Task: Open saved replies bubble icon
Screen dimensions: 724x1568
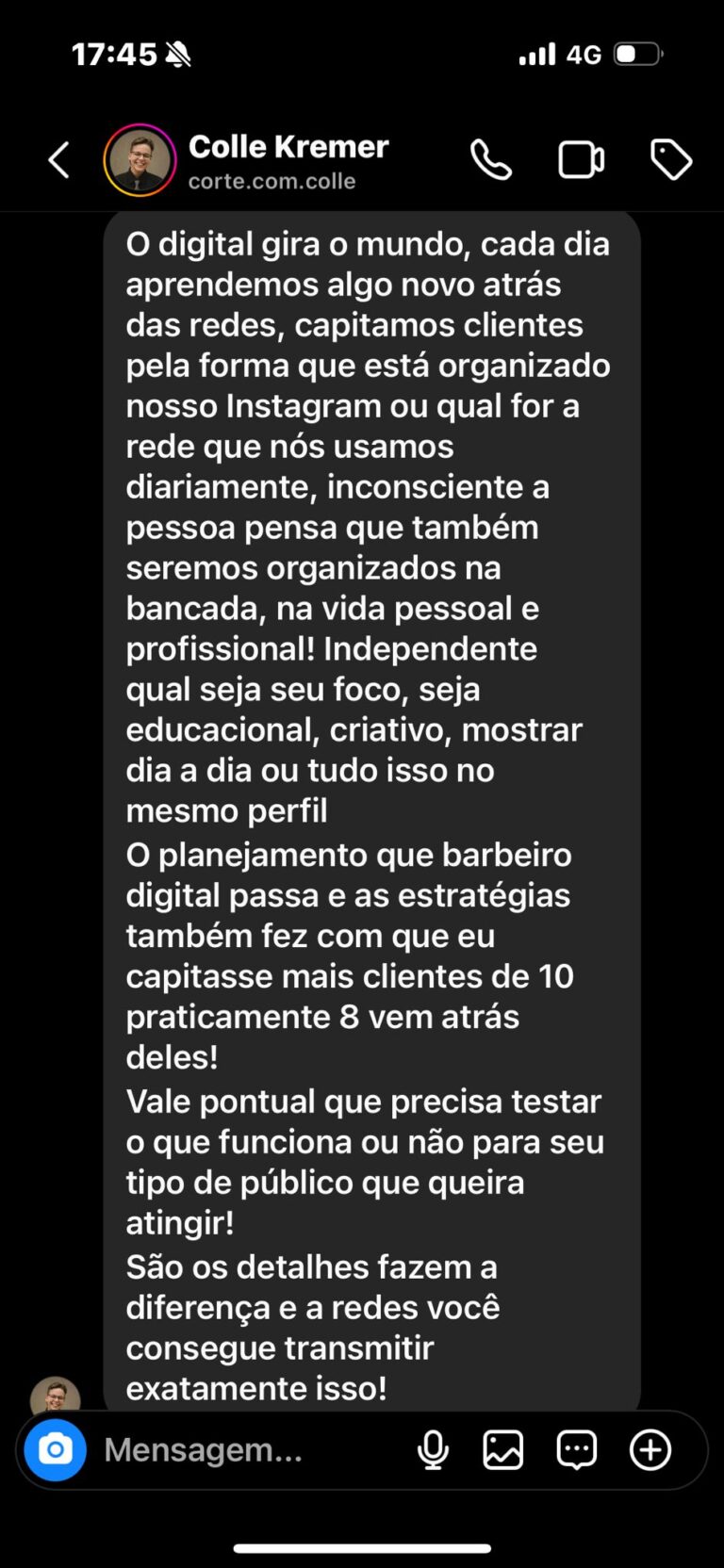Action: [576, 1449]
